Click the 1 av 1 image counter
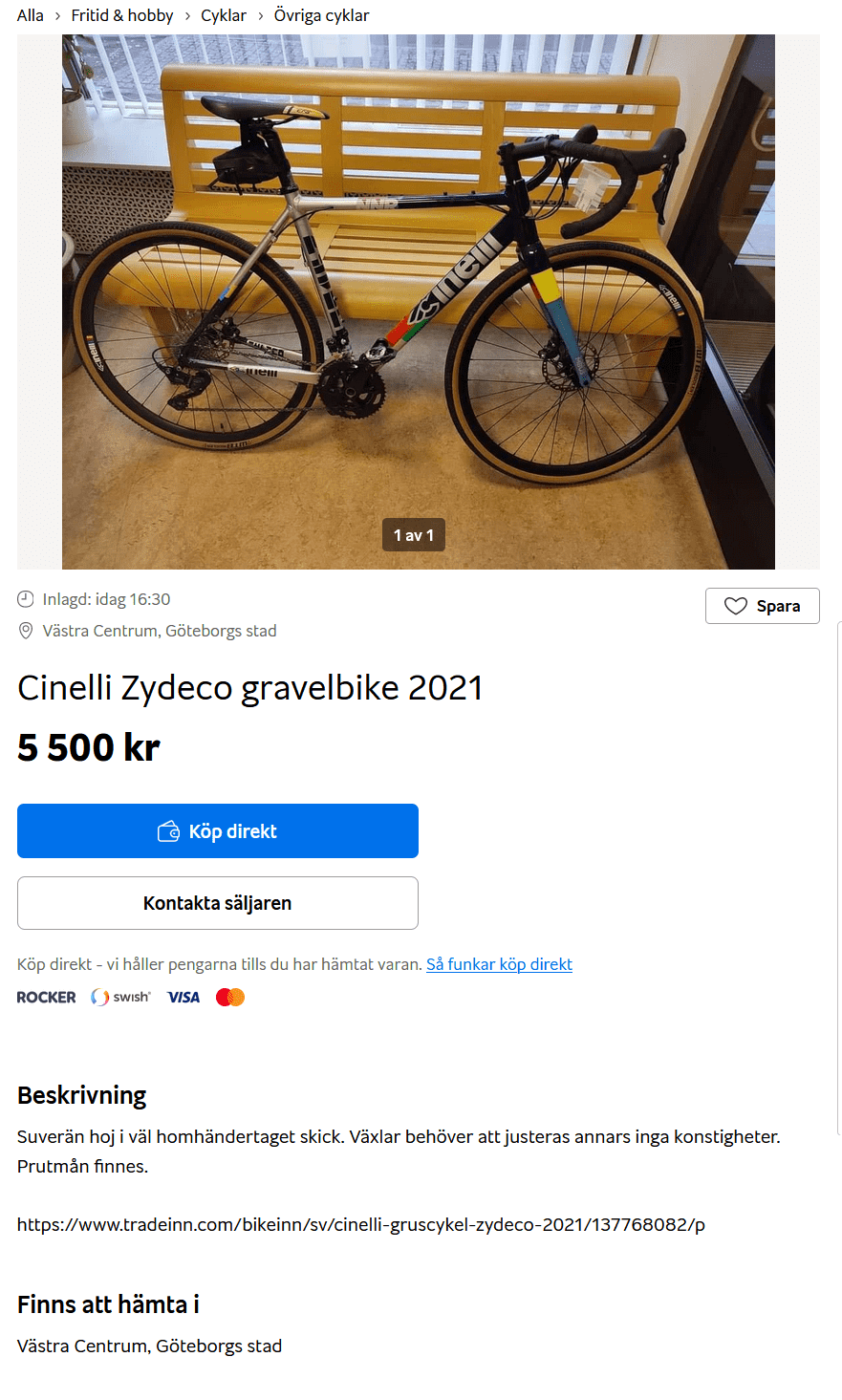This screenshot has width=842, height=1400. tap(414, 534)
